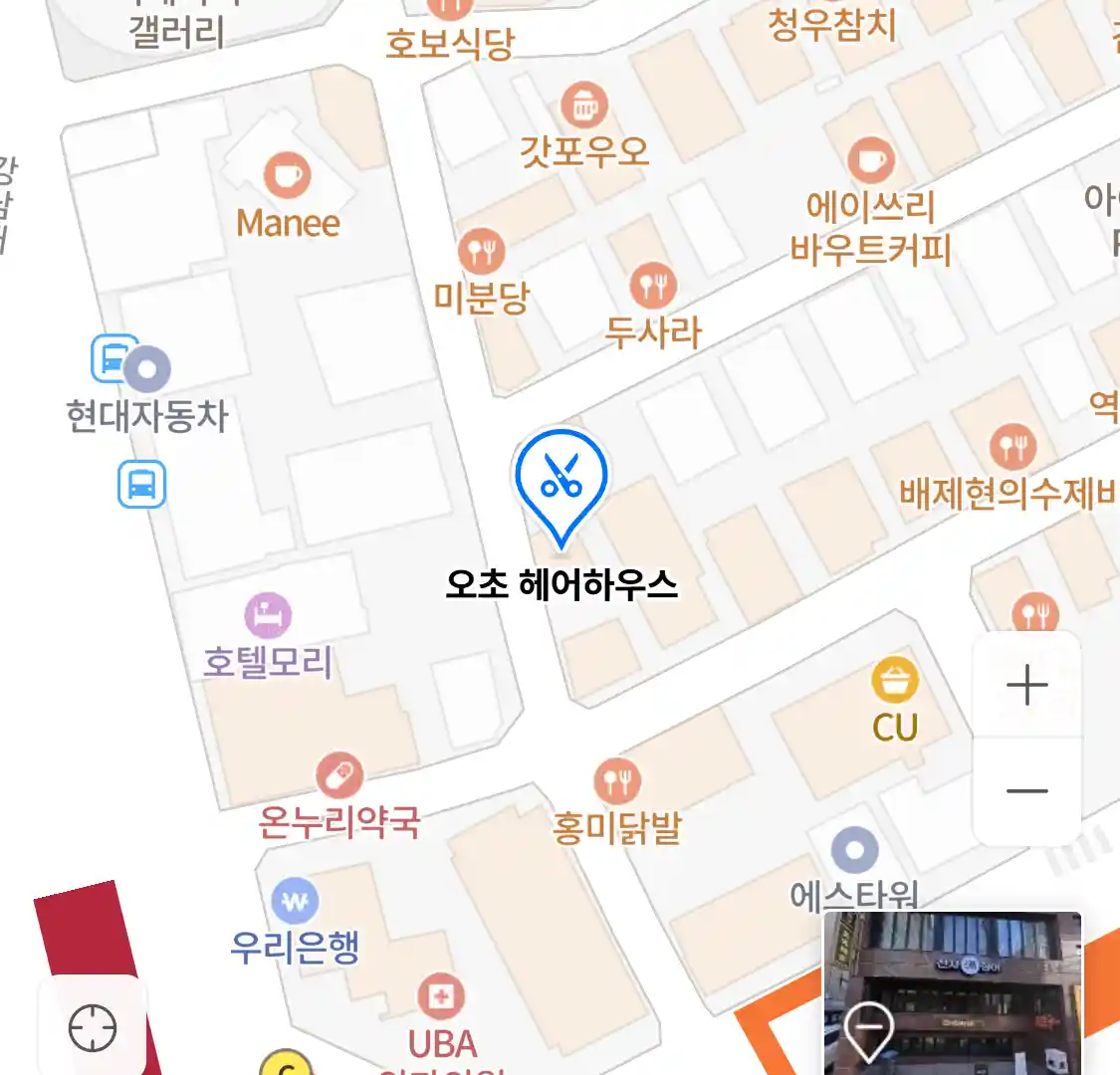Screen dimensions: 1120x1075
Task: Open the Manee cafe marker
Action: (287, 176)
